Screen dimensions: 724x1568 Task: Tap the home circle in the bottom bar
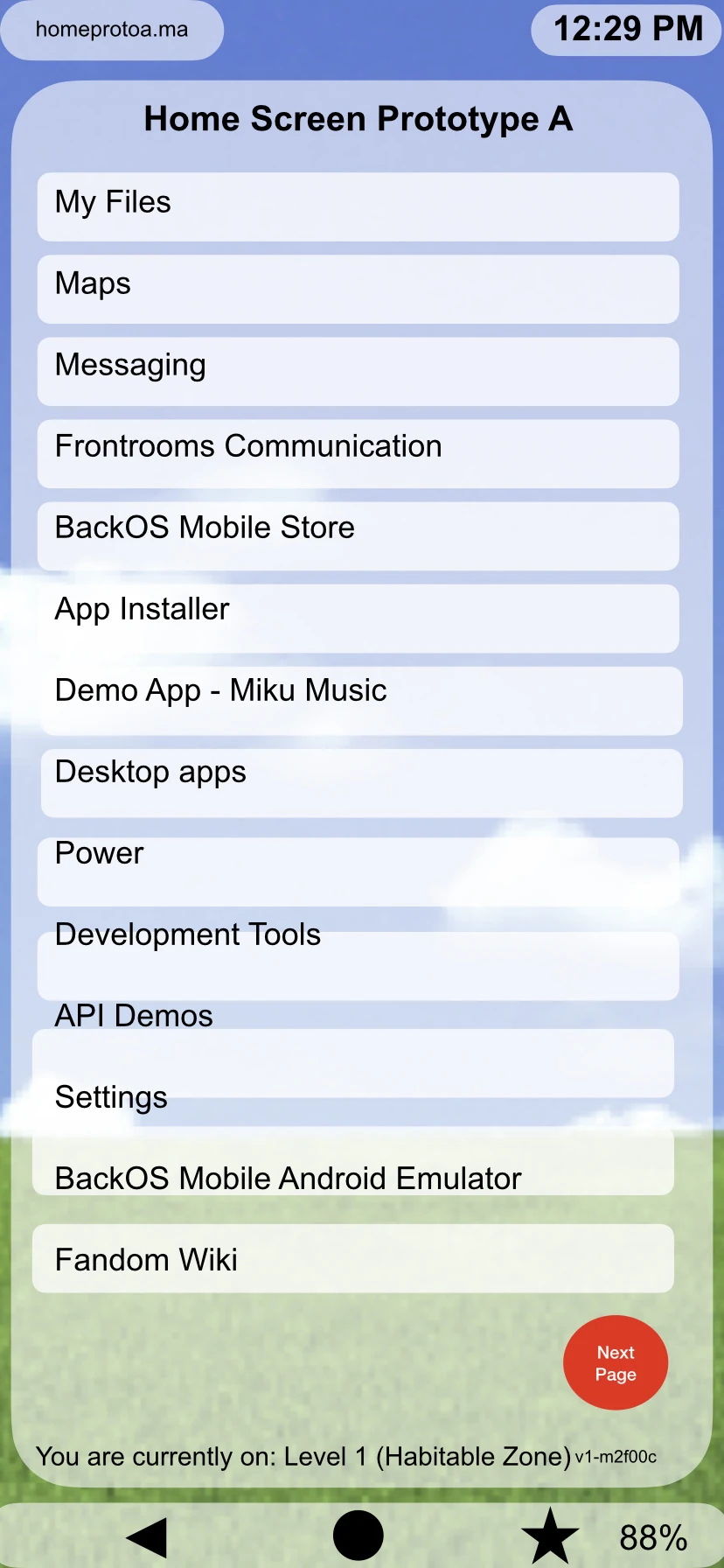(359, 1536)
